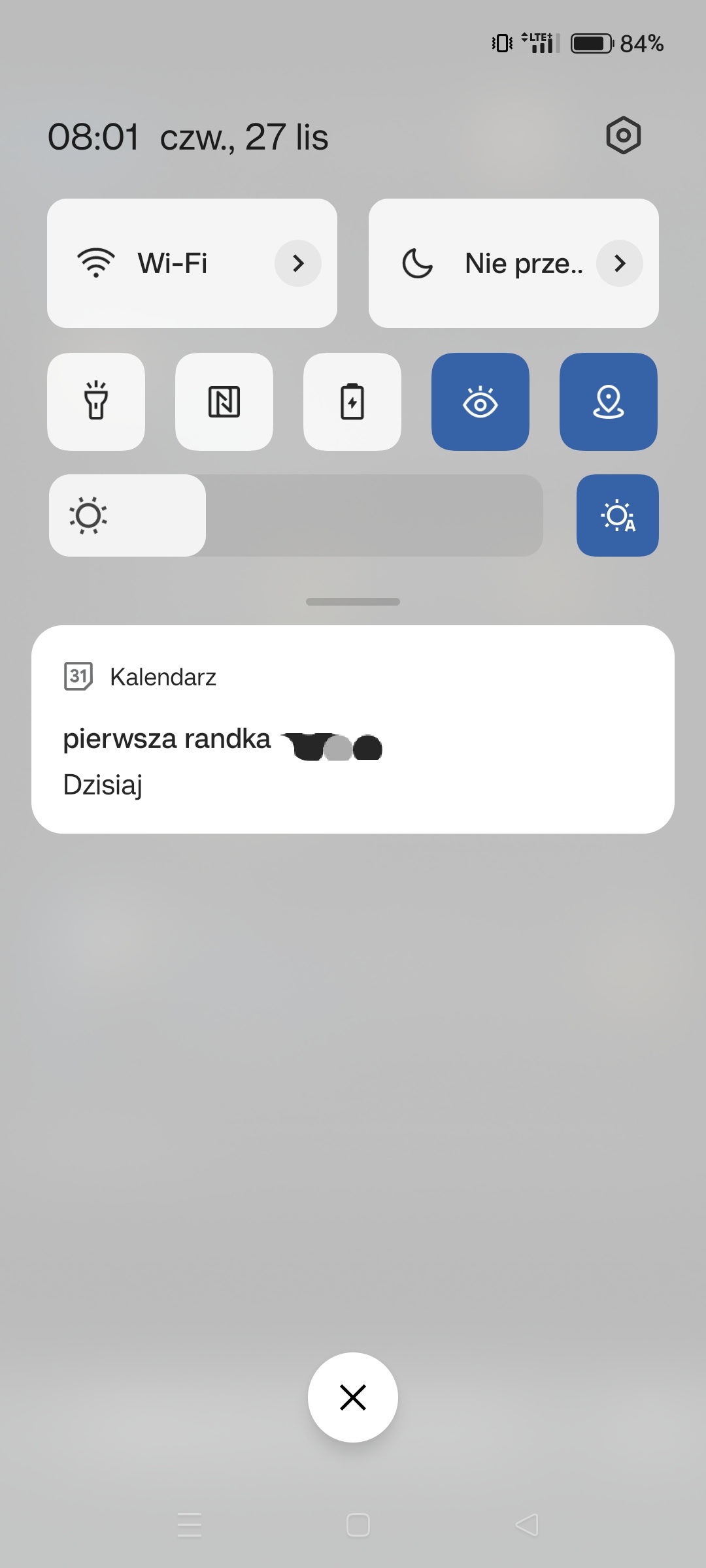Open settings via the gear icon
706x1568 pixels.
click(x=623, y=136)
